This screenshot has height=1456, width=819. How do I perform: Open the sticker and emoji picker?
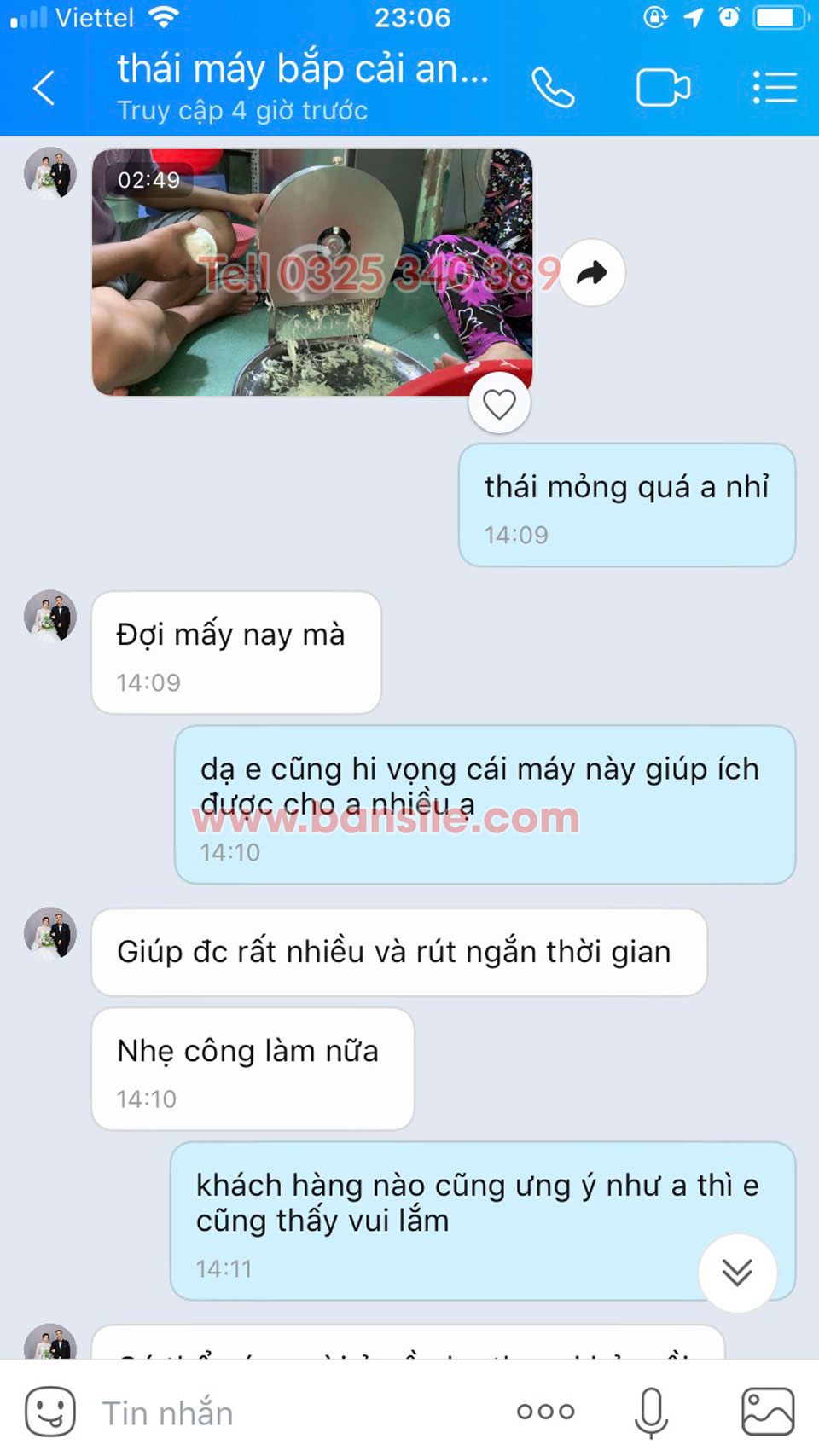pyautogui.click(x=50, y=1412)
